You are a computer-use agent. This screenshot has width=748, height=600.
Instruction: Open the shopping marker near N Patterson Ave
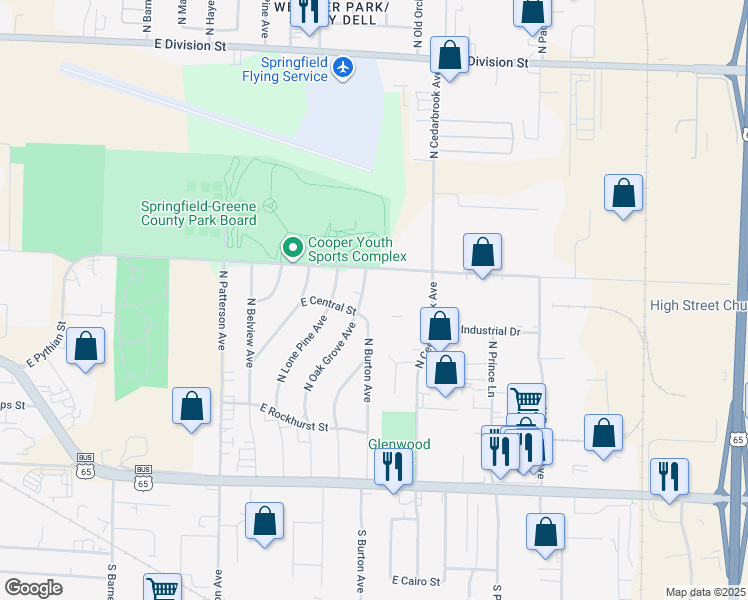pyautogui.click(x=192, y=407)
